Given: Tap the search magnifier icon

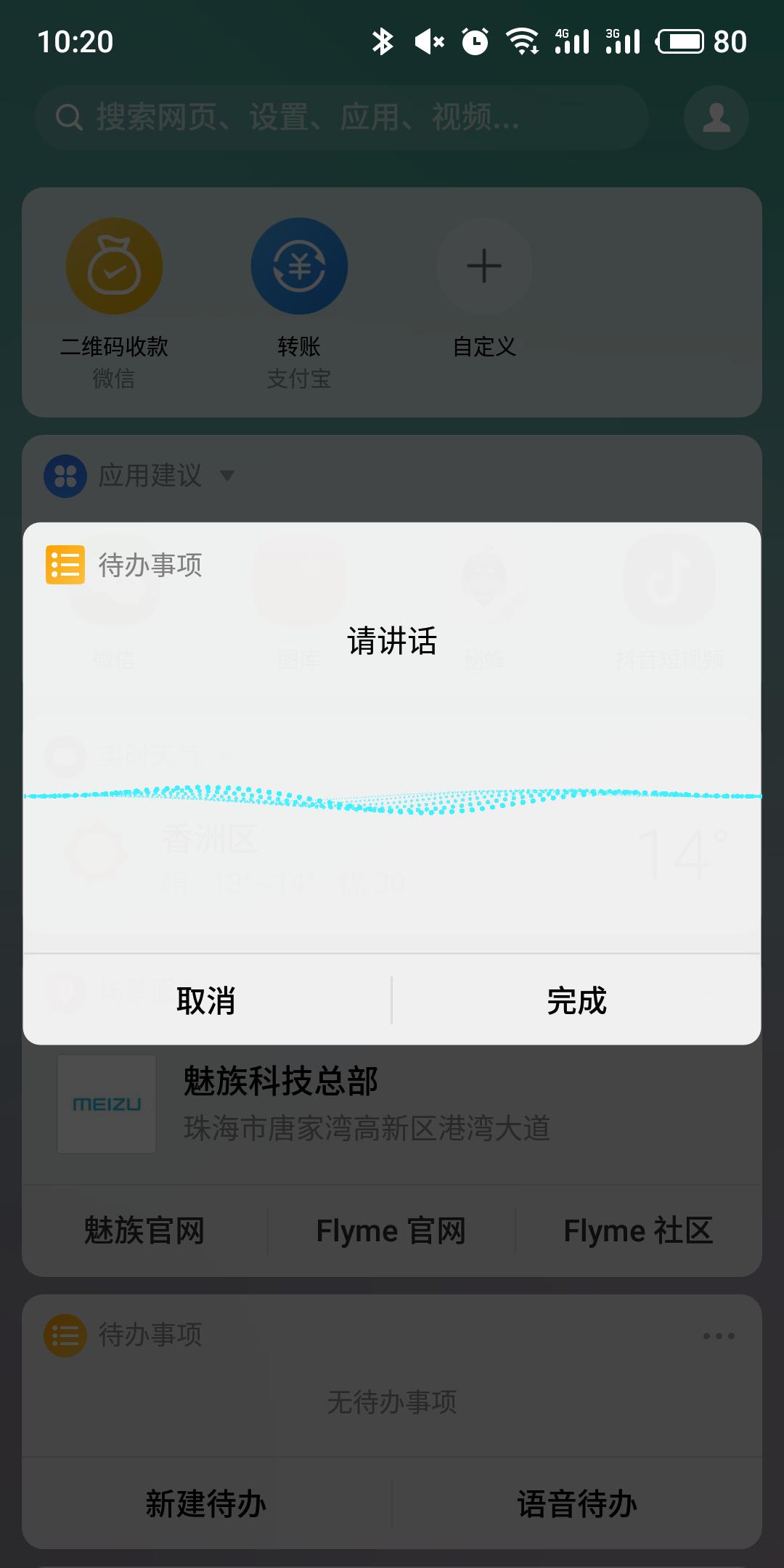Looking at the screenshot, I should [x=68, y=117].
